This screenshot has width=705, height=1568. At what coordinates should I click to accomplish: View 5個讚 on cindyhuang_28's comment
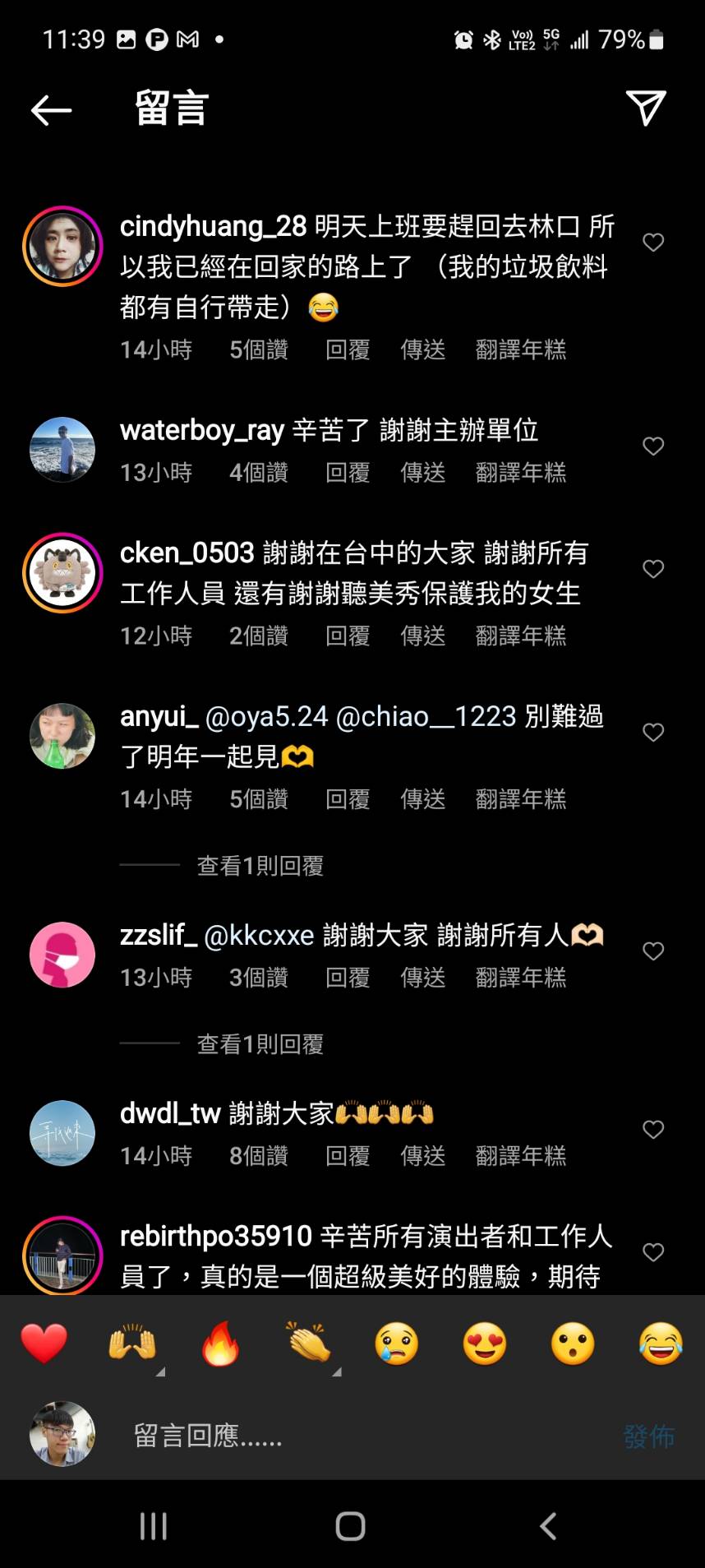[x=259, y=350]
